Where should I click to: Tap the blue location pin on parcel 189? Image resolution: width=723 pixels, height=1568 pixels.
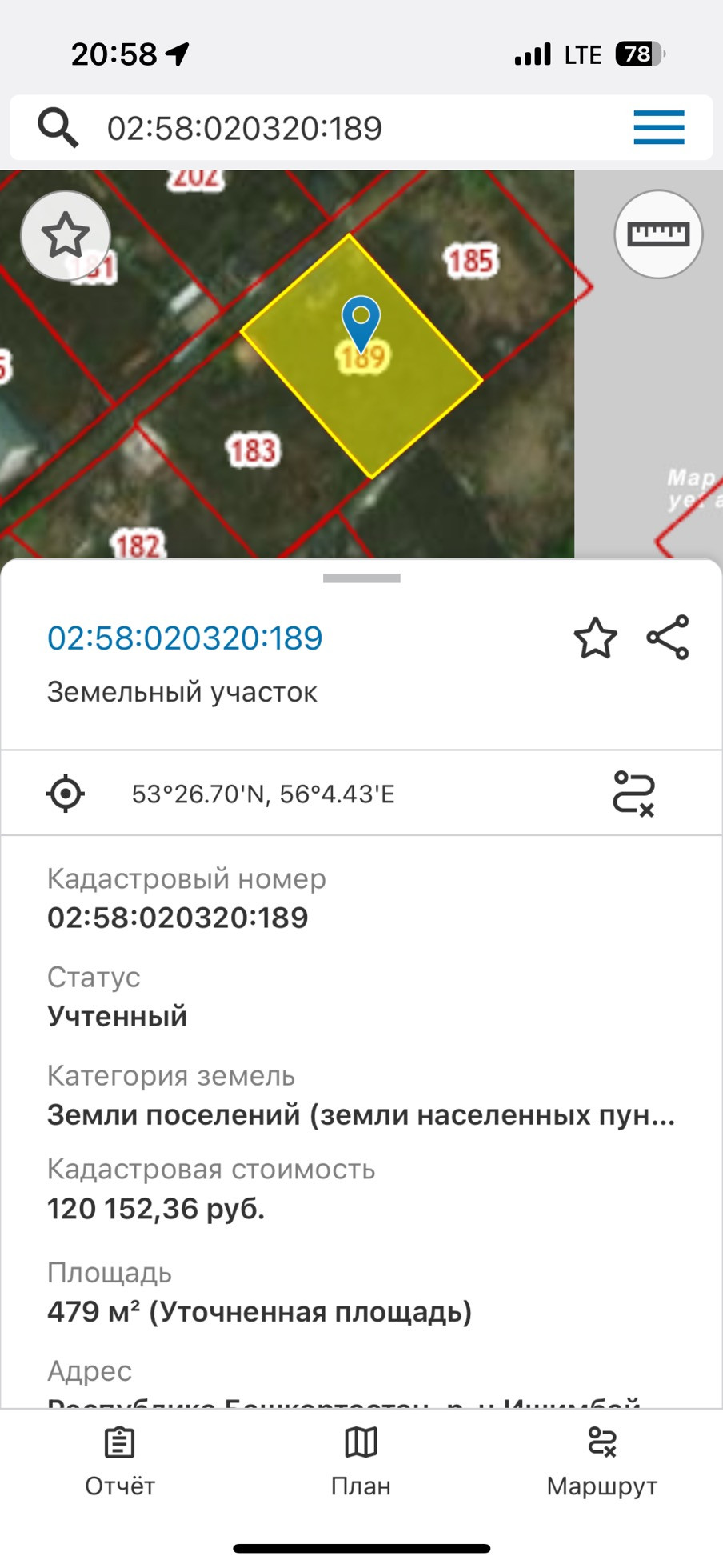361,320
